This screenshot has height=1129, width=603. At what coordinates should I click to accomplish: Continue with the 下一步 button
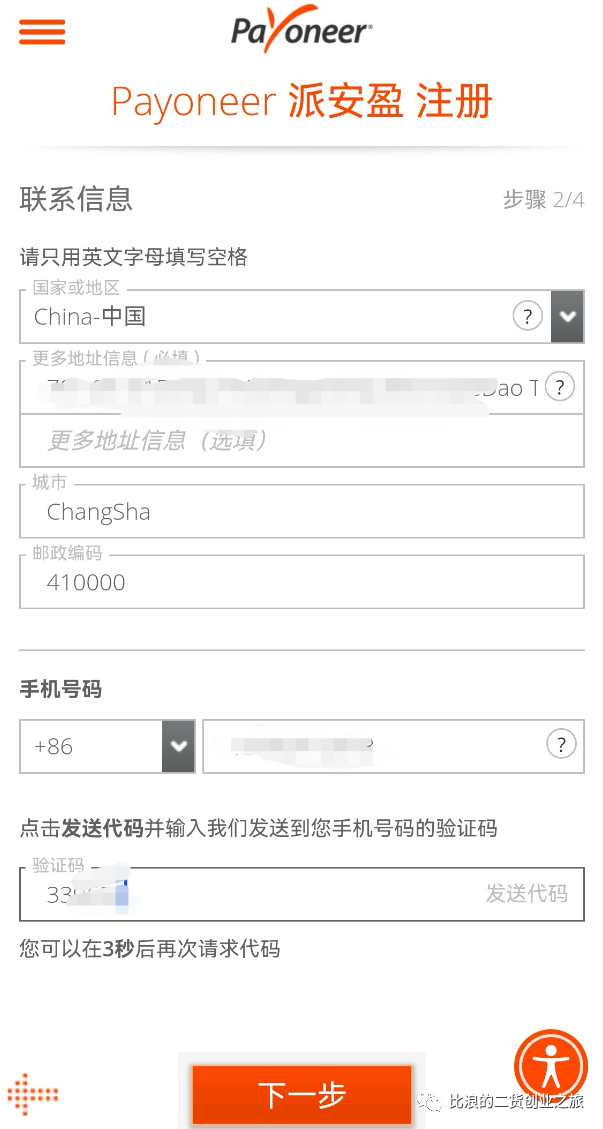click(301, 1094)
